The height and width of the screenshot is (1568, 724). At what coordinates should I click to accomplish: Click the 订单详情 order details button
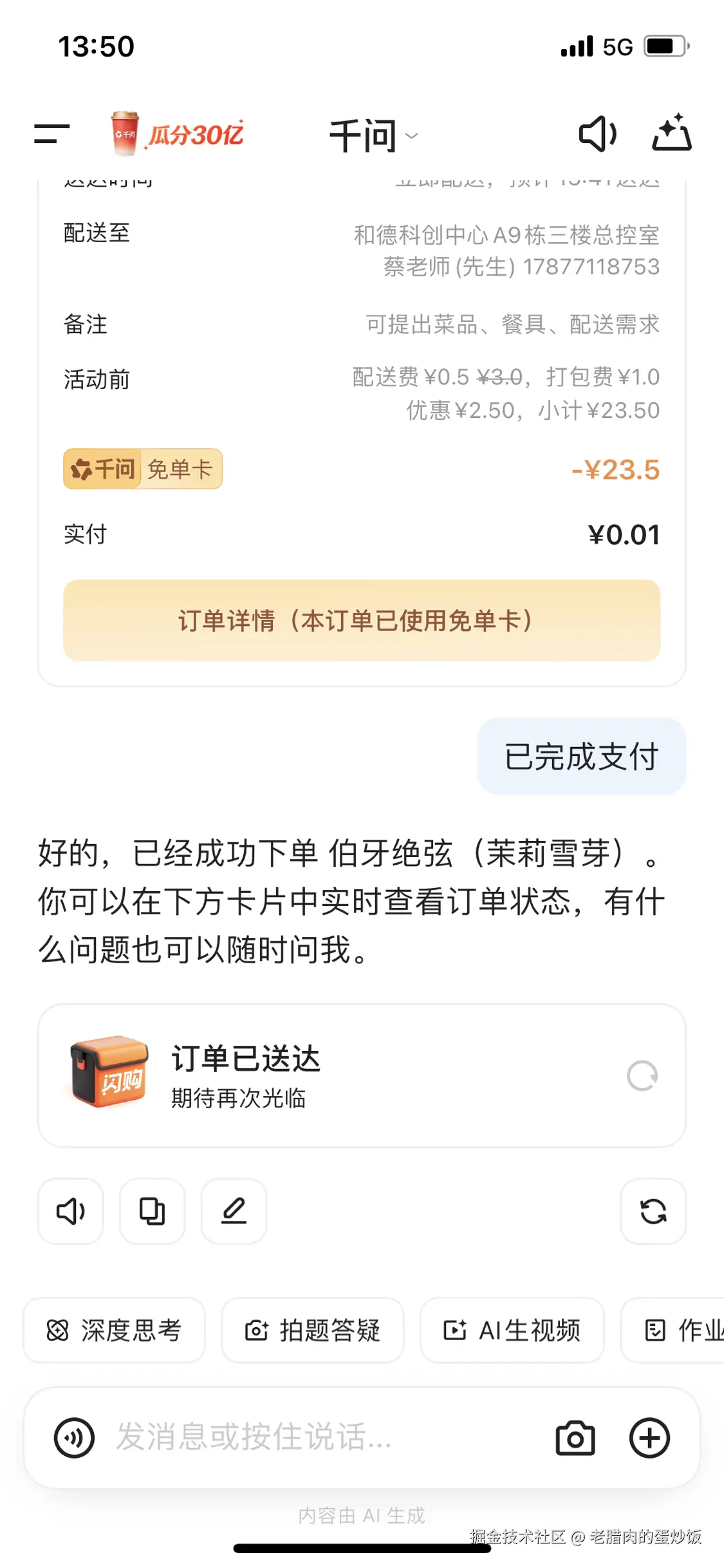pyautogui.click(x=360, y=620)
